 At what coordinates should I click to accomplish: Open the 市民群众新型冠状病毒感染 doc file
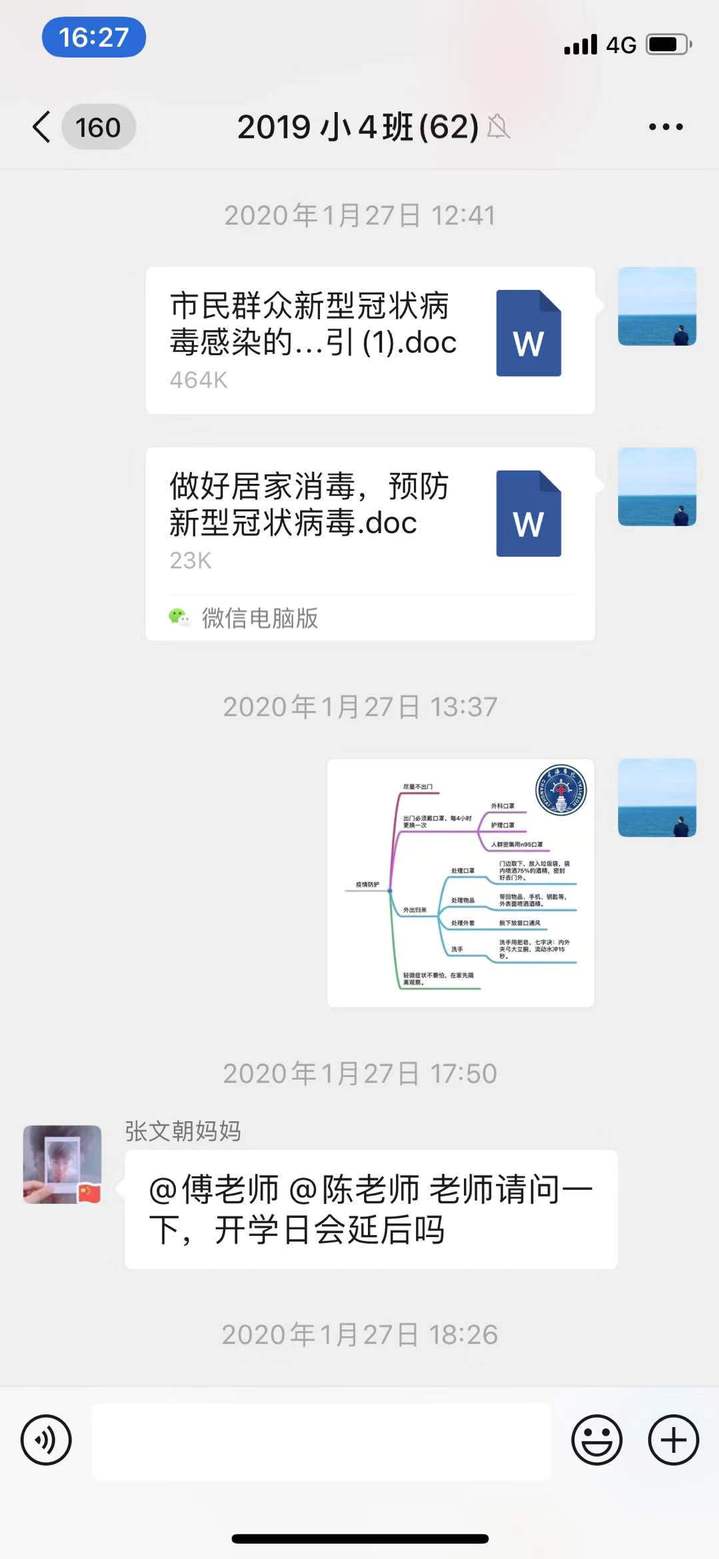(370, 340)
